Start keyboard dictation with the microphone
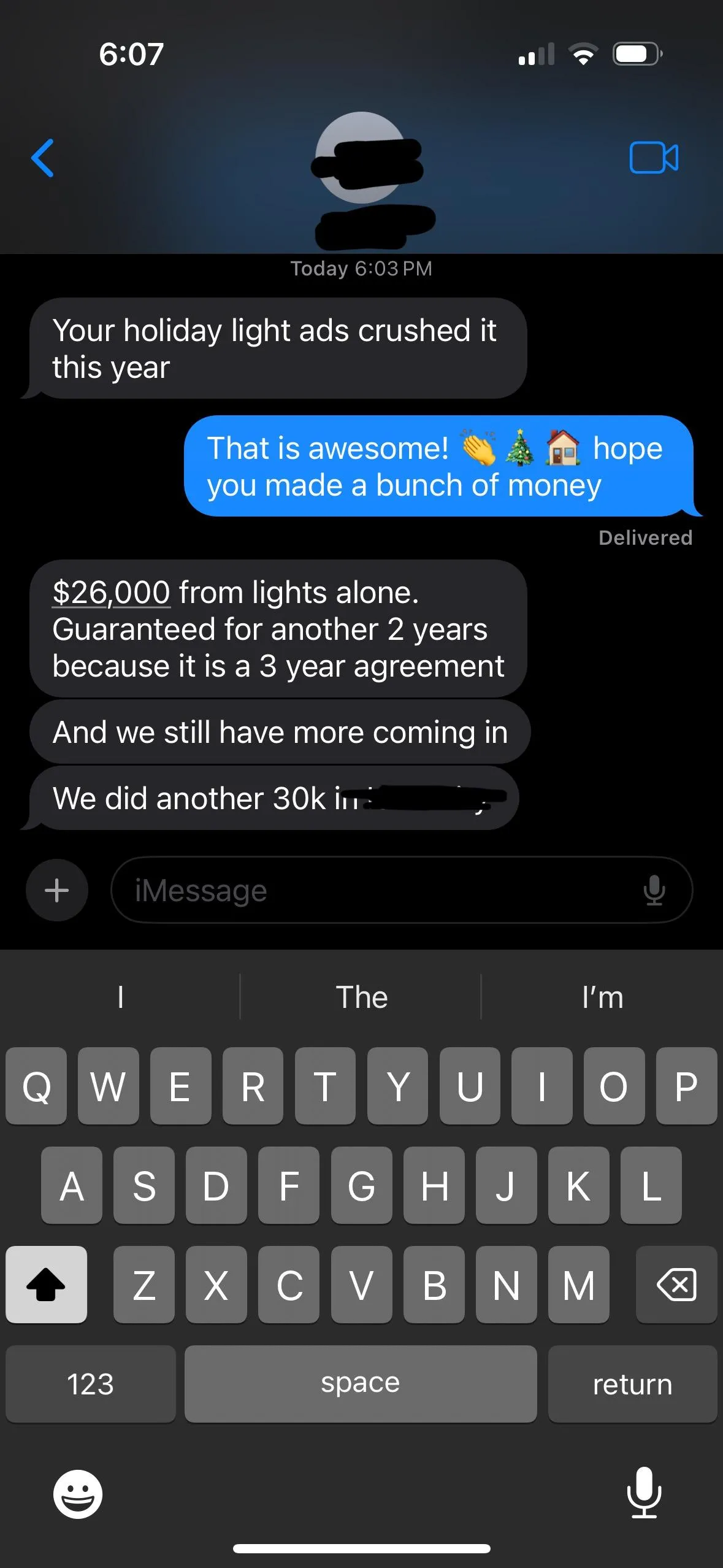The image size is (723, 1568). [x=644, y=1493]
